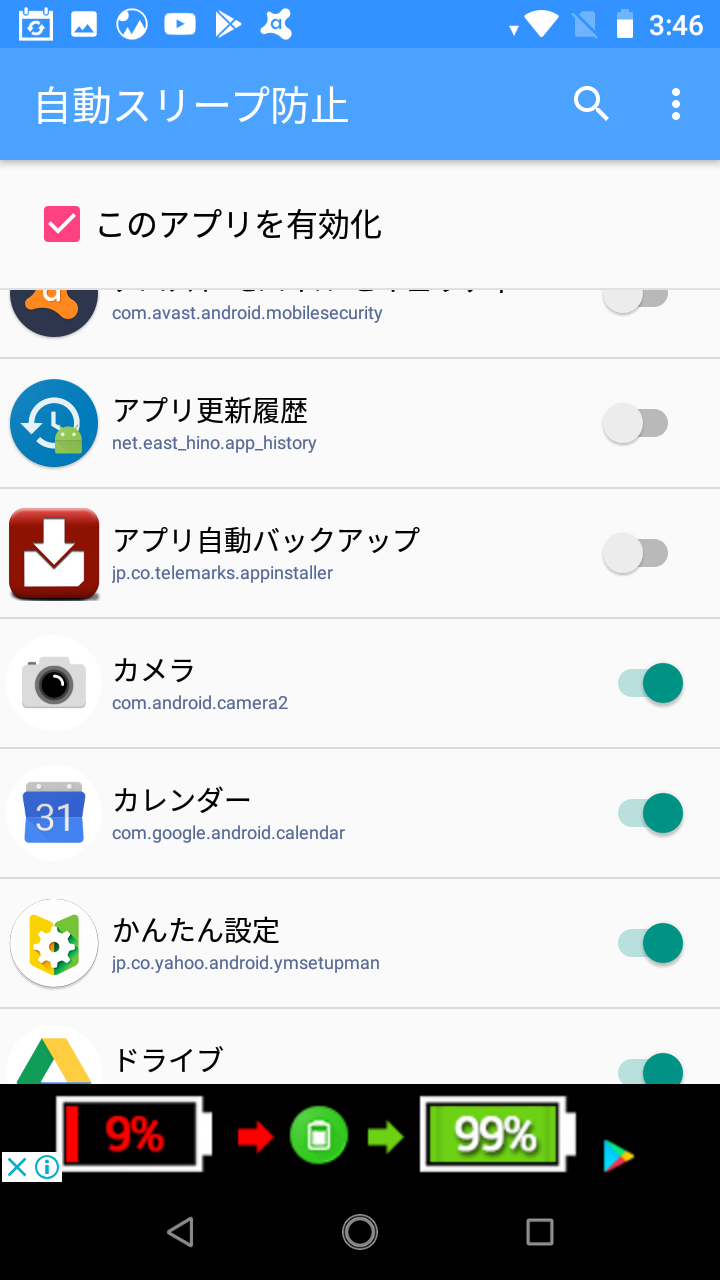Open the search icon in app bar

(x=591, y=104)
